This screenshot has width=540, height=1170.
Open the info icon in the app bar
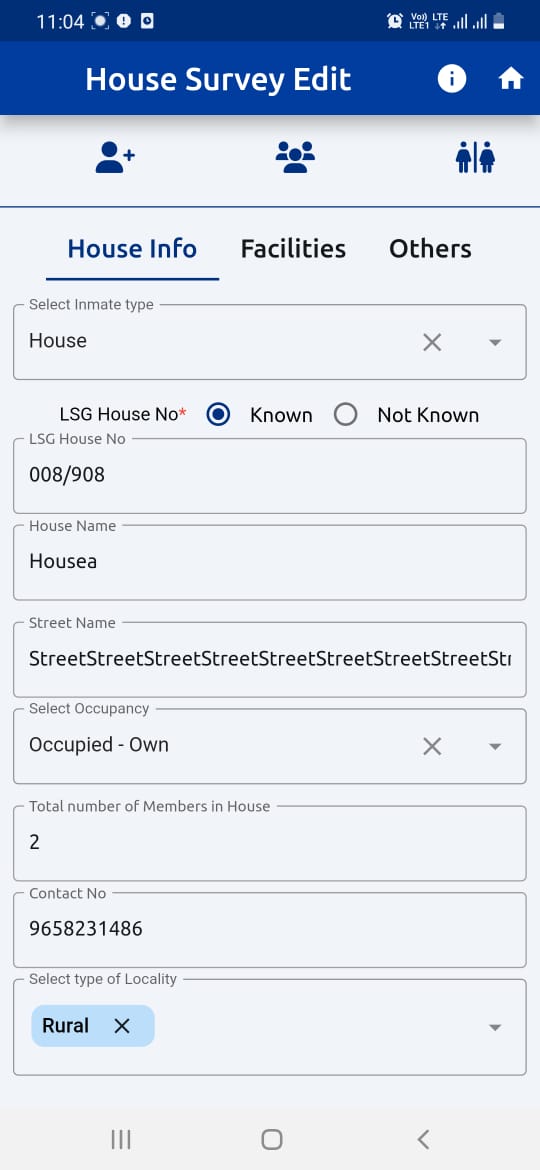(x=451, y=78)
